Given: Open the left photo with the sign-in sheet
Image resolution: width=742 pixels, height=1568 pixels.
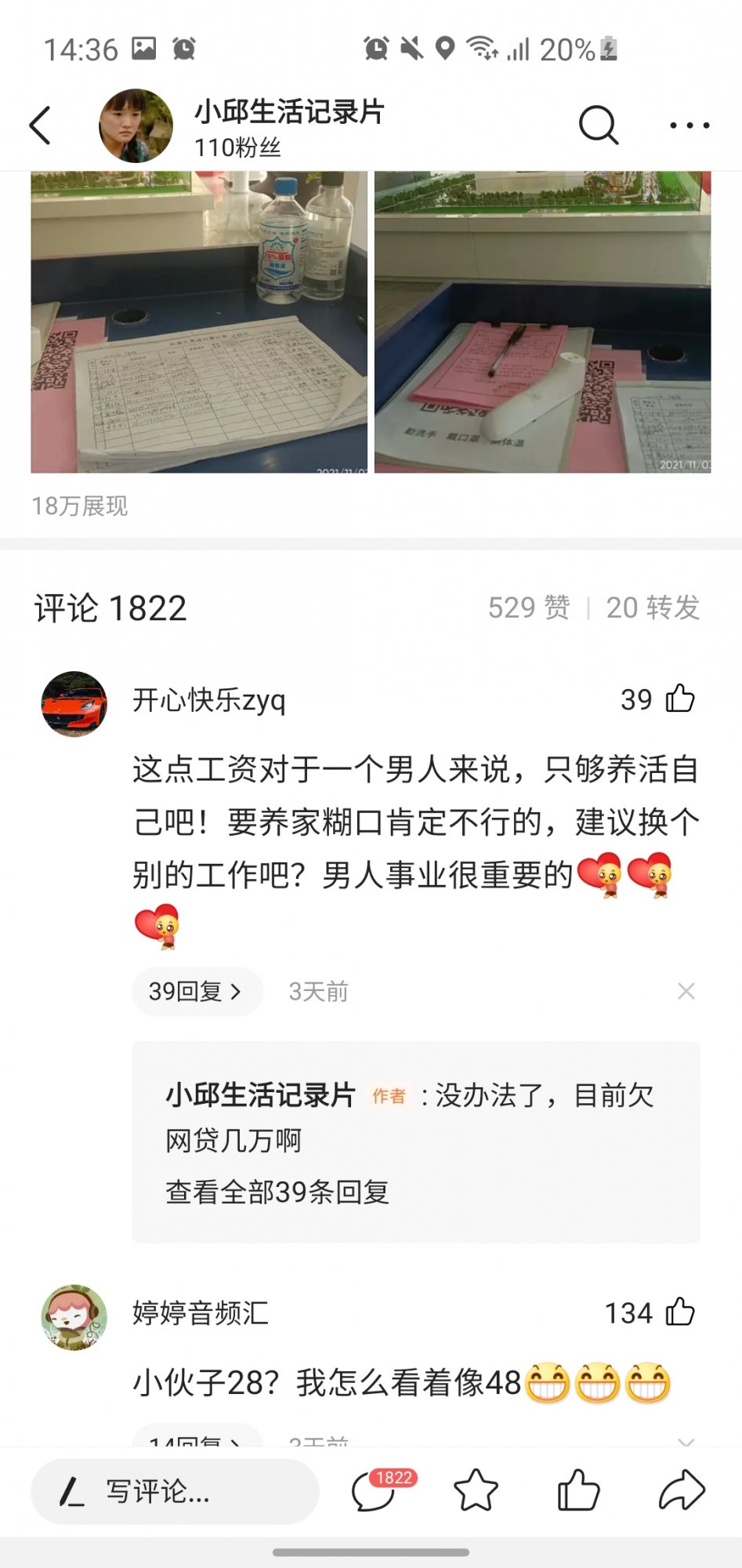Looking at the screenshot, I should click(199, 321).
